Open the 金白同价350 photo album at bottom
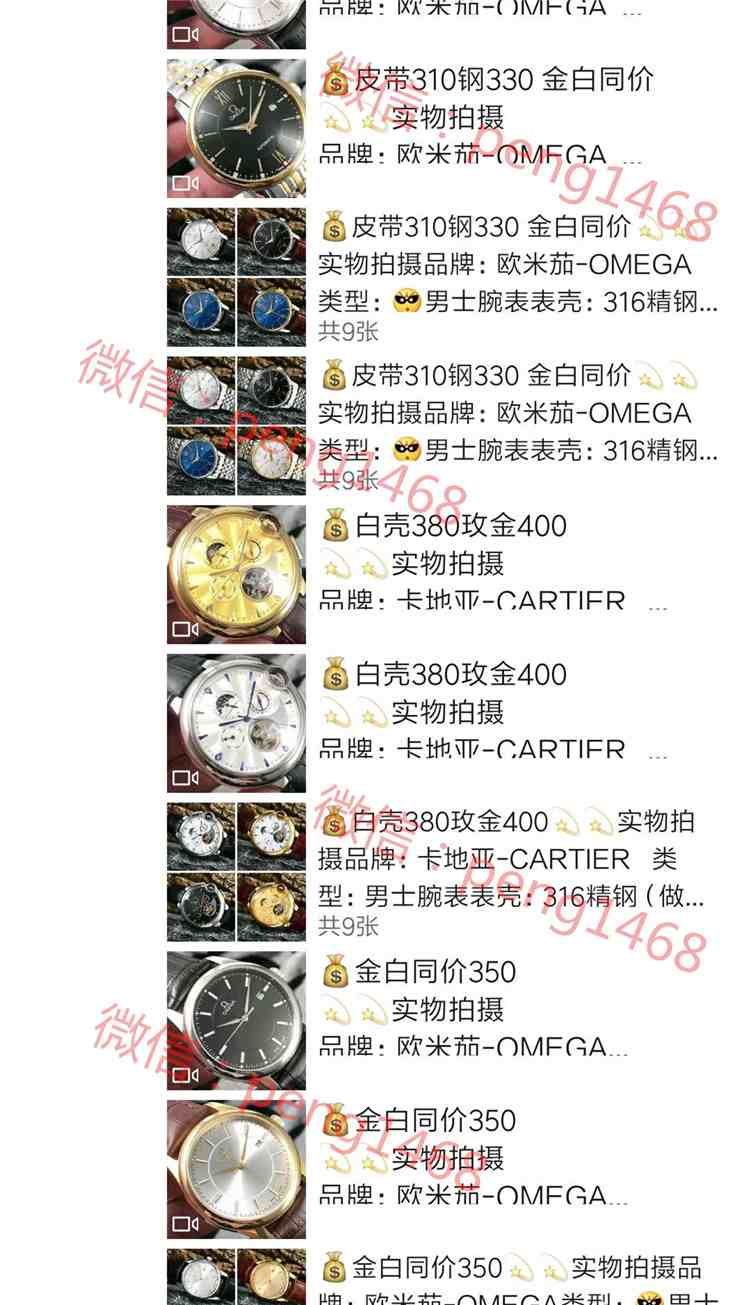Screen dimensions: 750x1305 pos(236,1278)
